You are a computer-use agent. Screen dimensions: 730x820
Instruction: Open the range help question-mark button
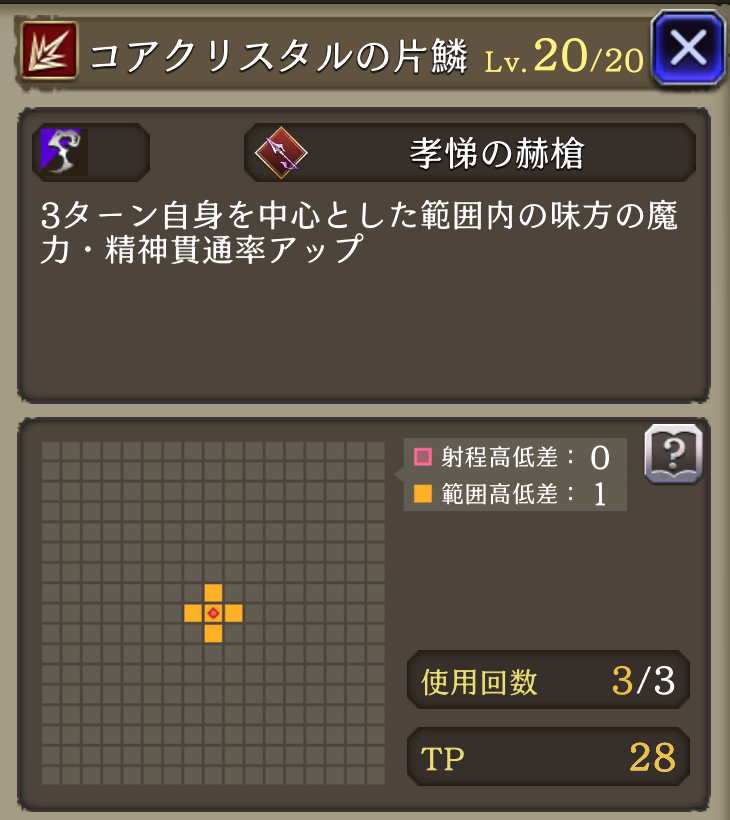tap(673, 453)
